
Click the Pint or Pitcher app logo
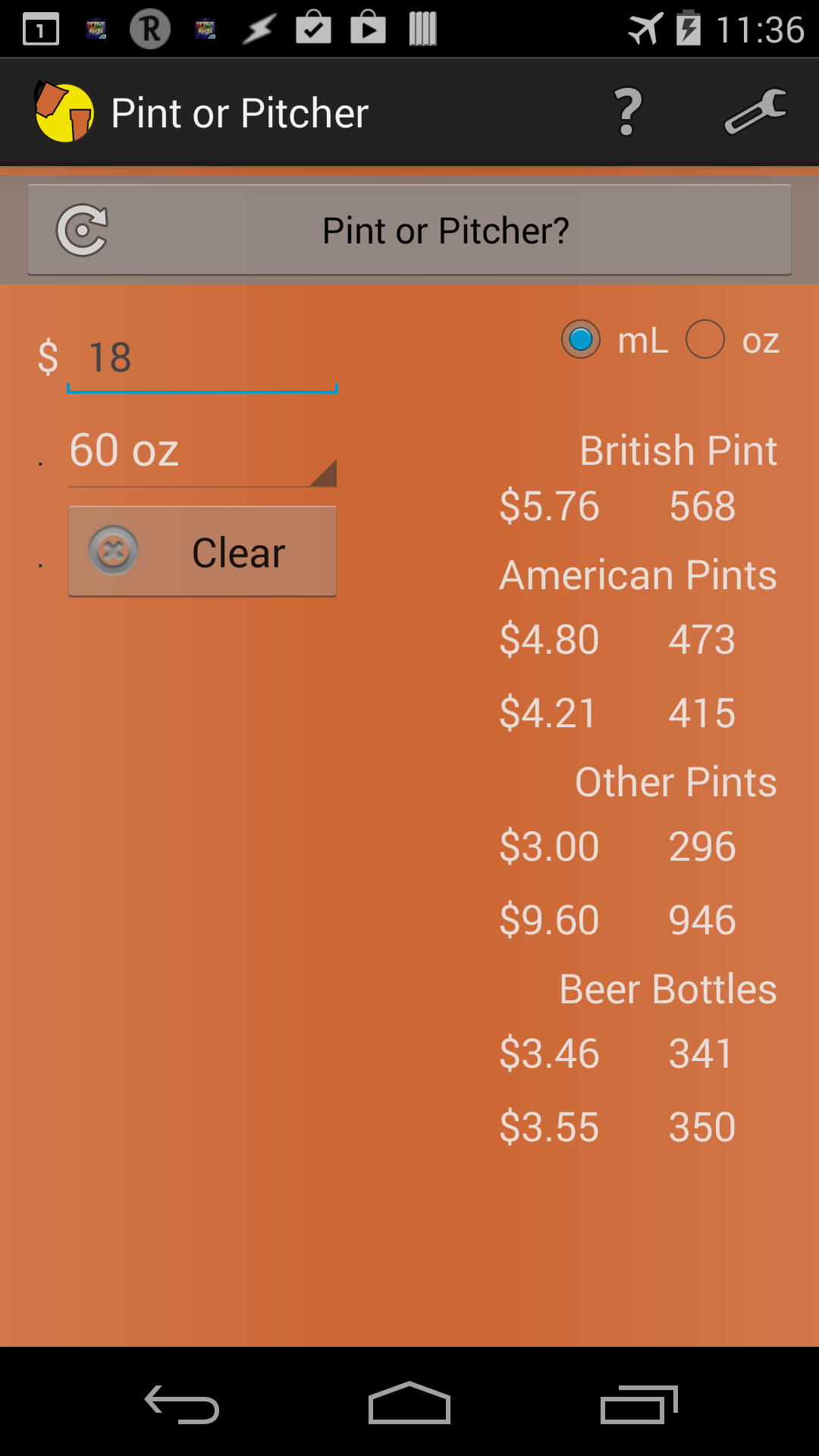click(x=64, y=111)
